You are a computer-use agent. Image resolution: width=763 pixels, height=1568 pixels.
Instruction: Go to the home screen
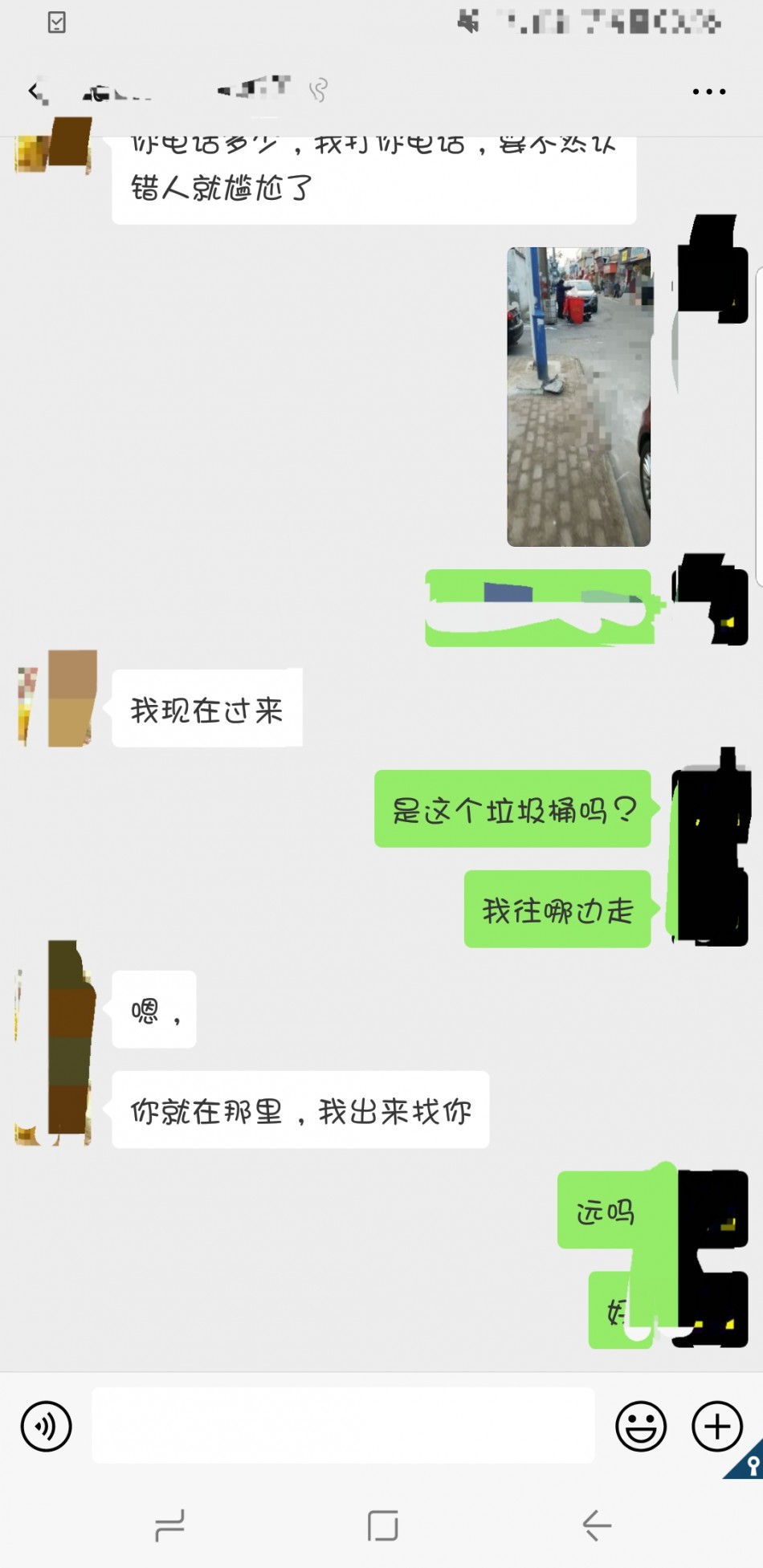382,1525
